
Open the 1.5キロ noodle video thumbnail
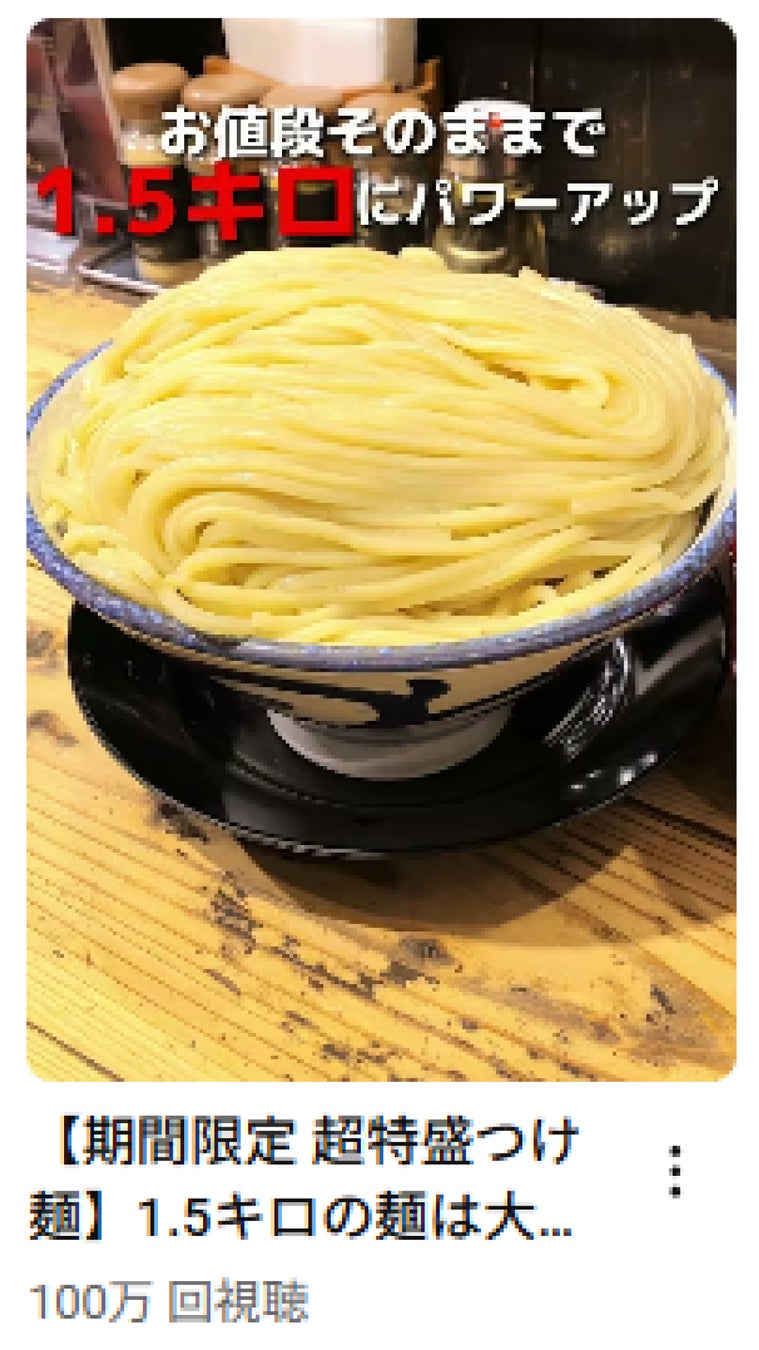coord(380,550)
